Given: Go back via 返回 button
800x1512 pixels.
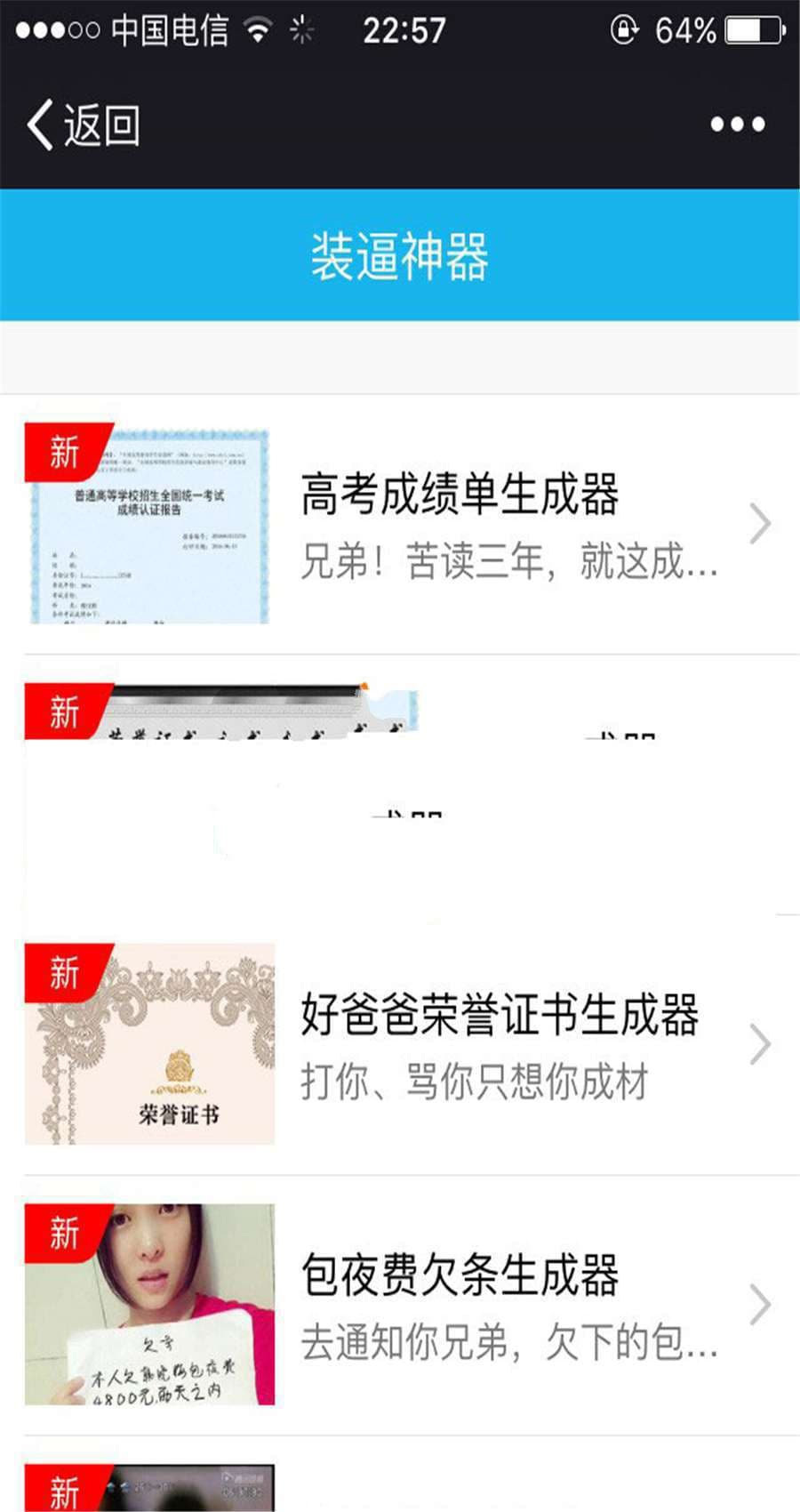Looking at the screenshot, I should [x=84, y=125].
